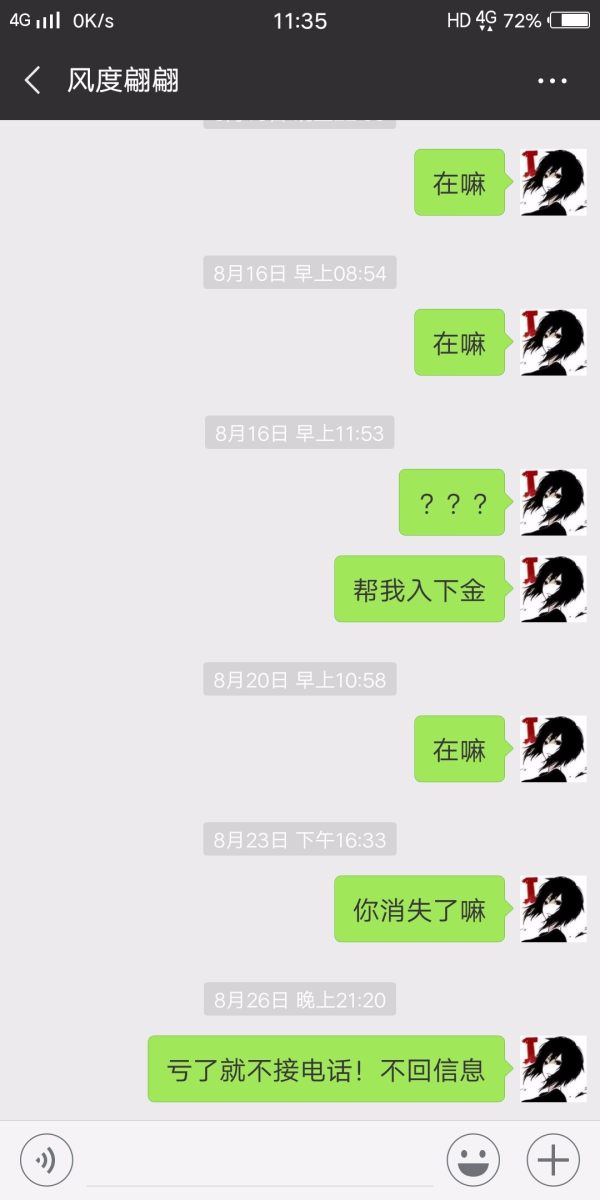Tap the avatar beside 帮我入下金
600x1200 pixels.
coord(554,589)
